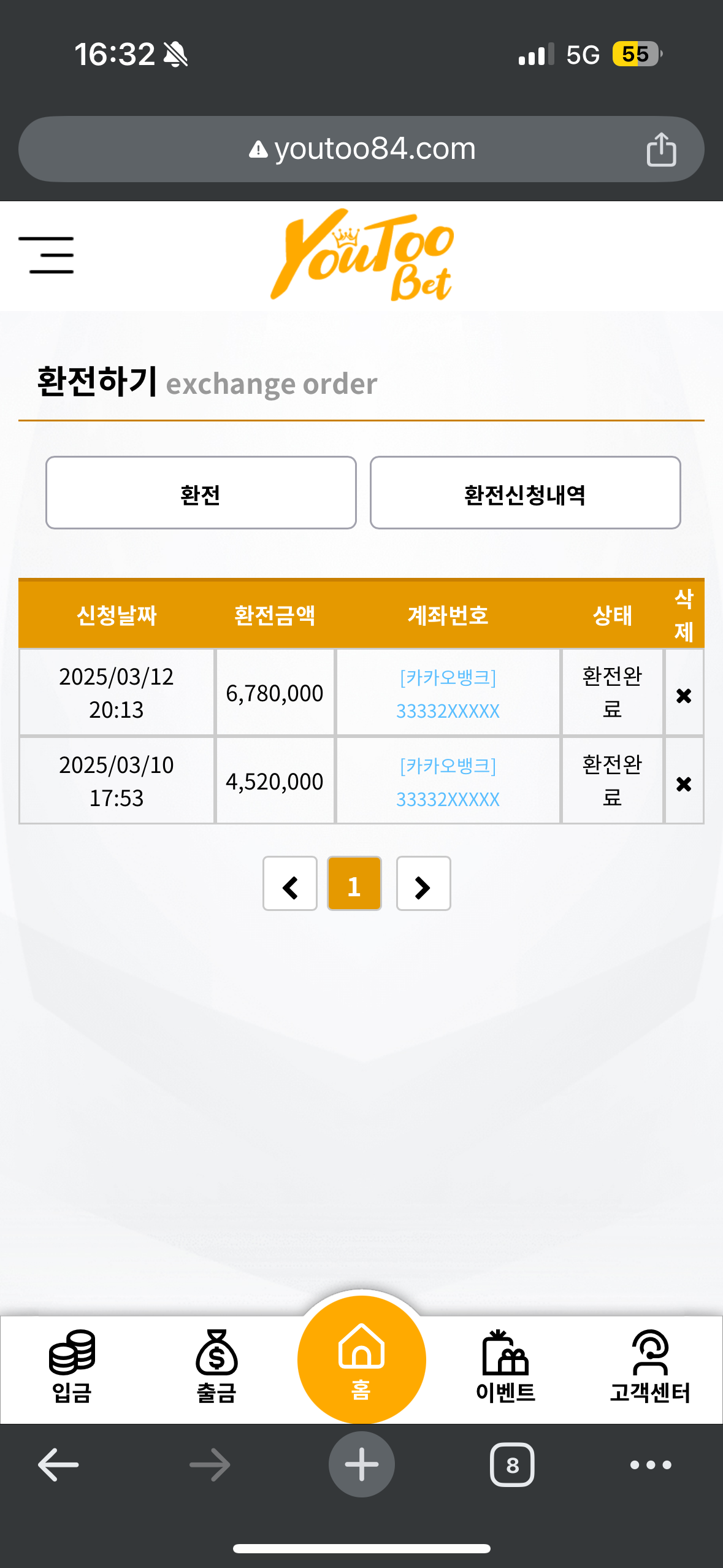Open the browser overflow menu
The height and width of the screenshot is (1568, 723).
click(x=651, y=1465)
